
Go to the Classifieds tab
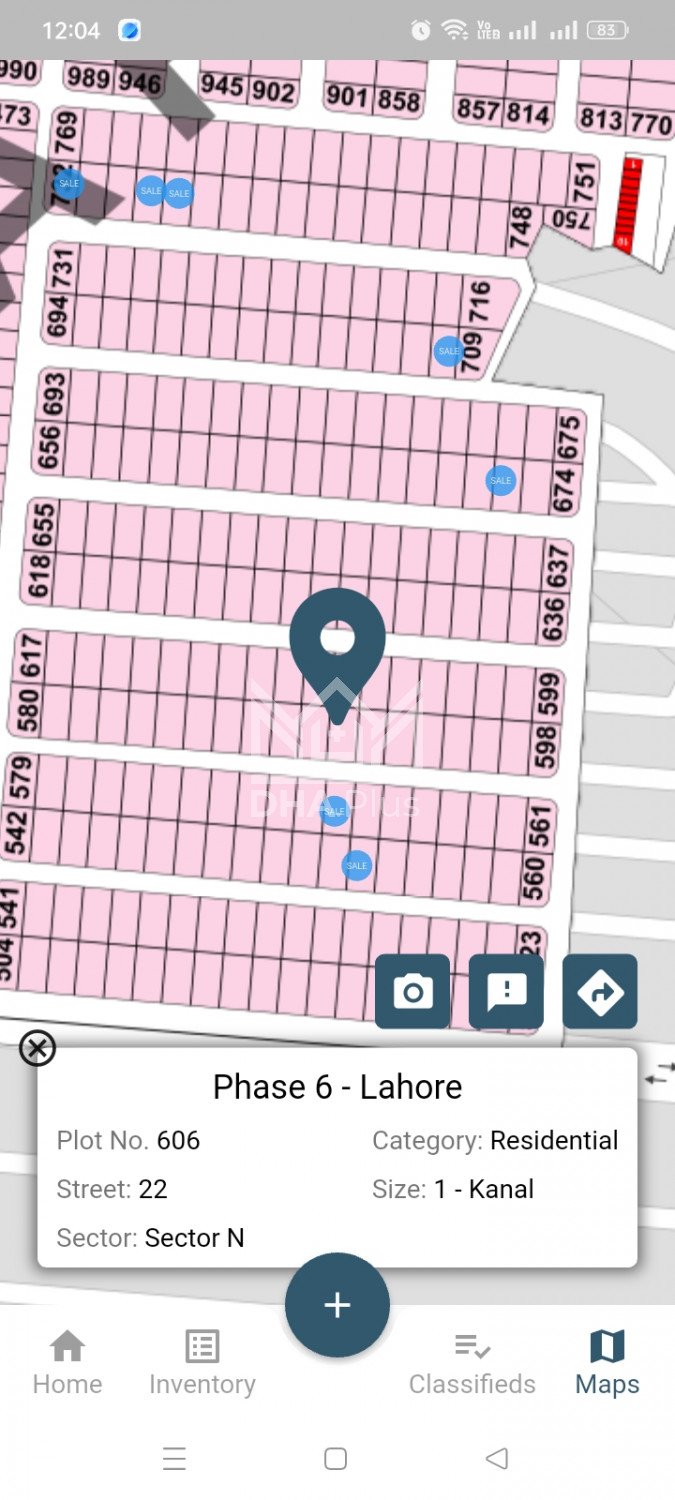472,1362
